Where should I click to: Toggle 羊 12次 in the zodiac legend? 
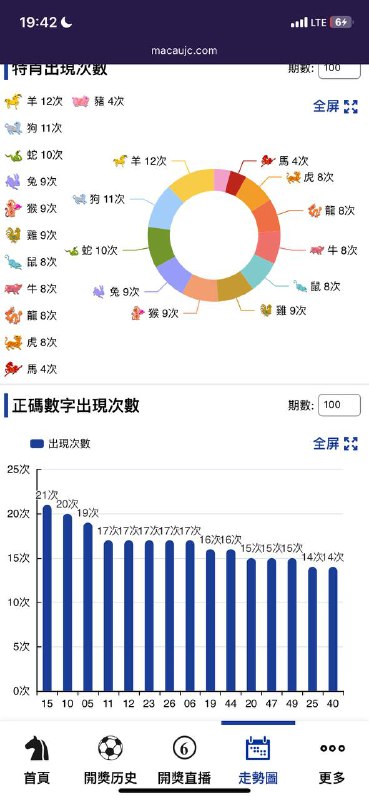(34, 102)
